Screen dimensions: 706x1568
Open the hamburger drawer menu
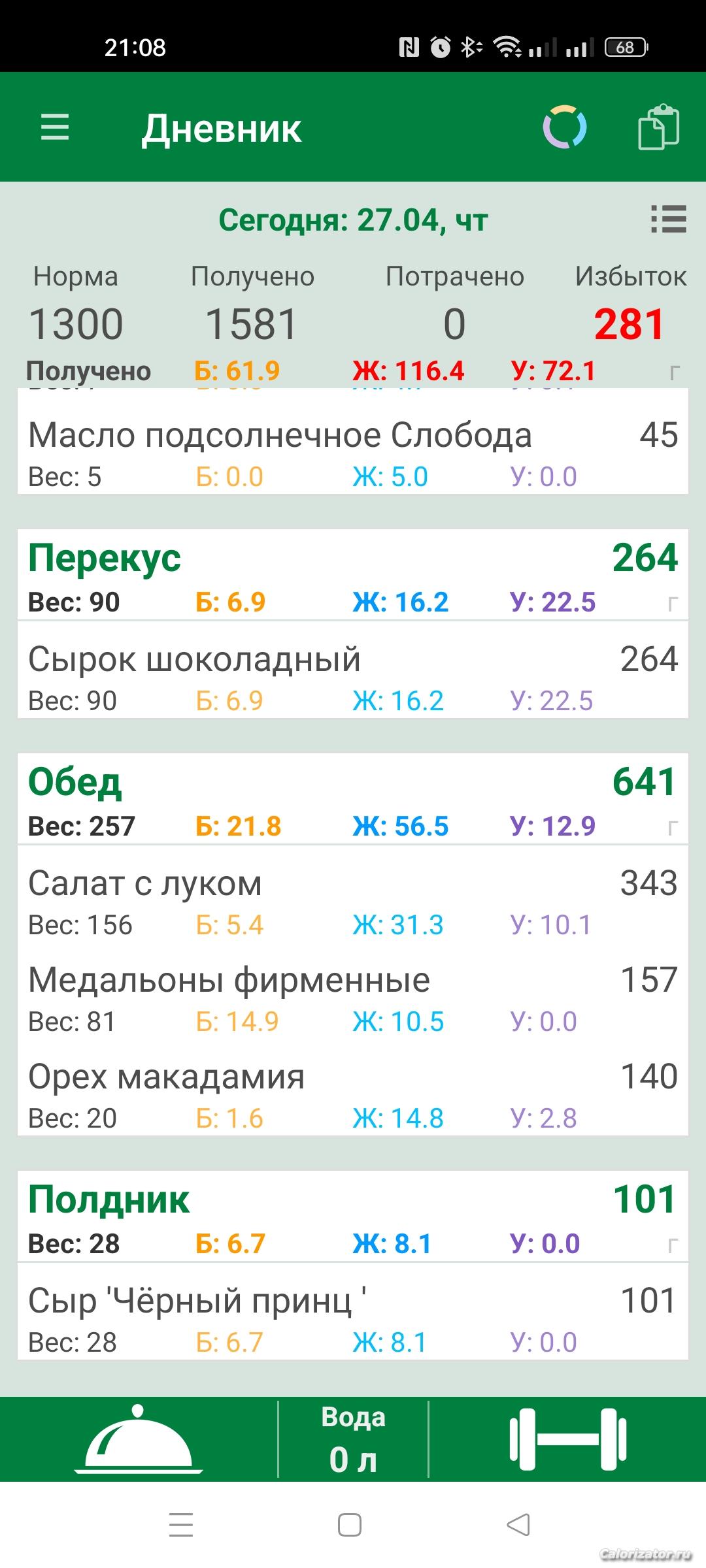coord(55,127)
